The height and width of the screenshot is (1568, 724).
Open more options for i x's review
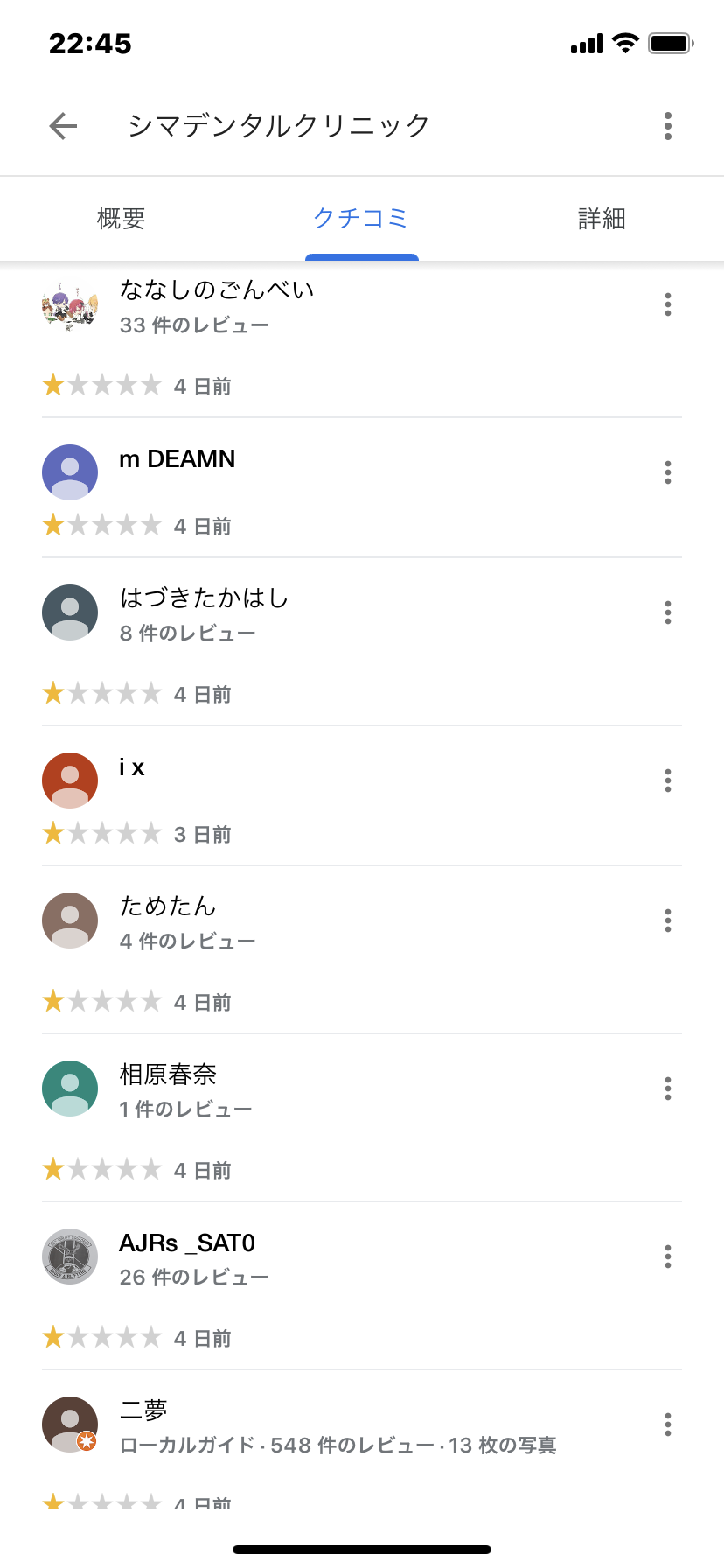pyautogui.click(x=668, y=780)
